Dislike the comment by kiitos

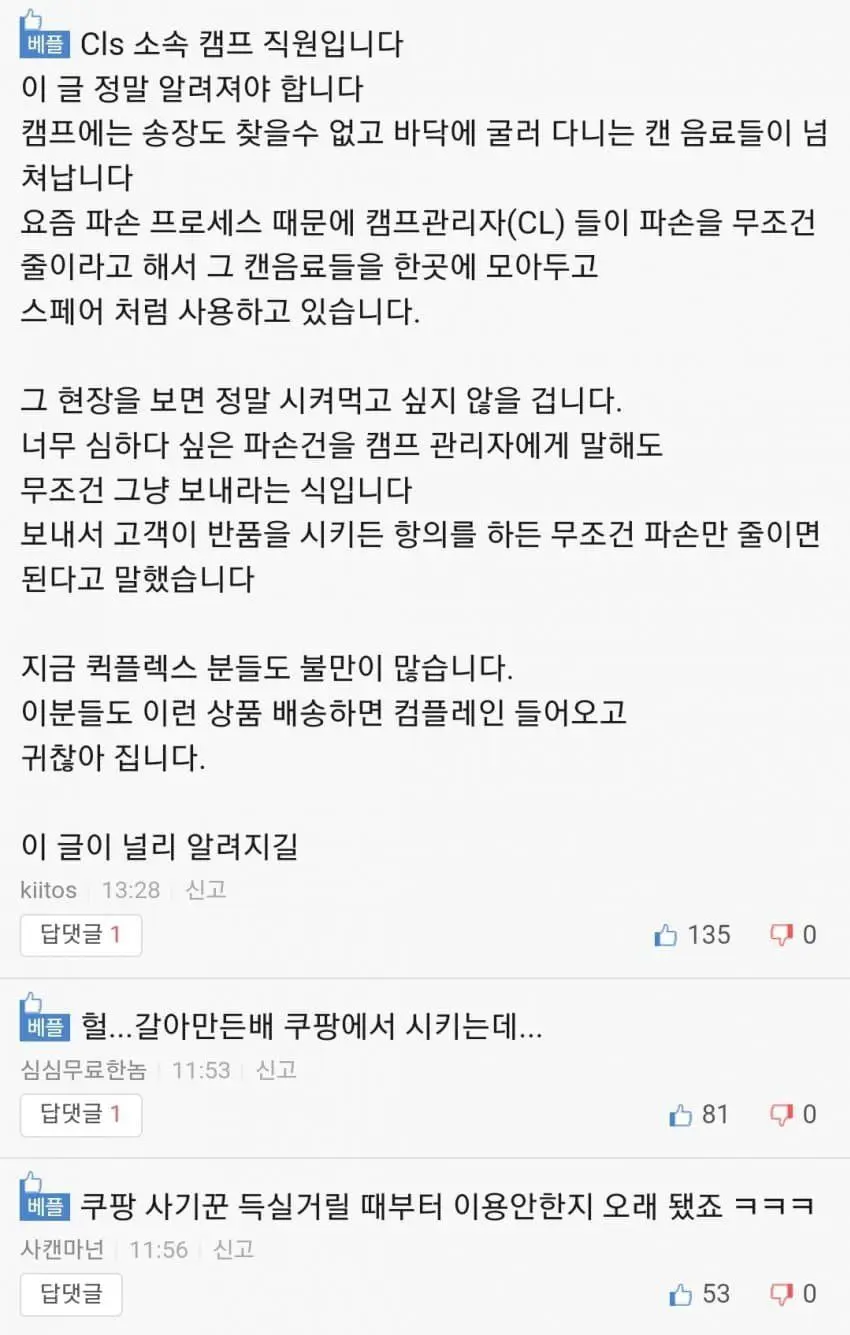[781, 936]
